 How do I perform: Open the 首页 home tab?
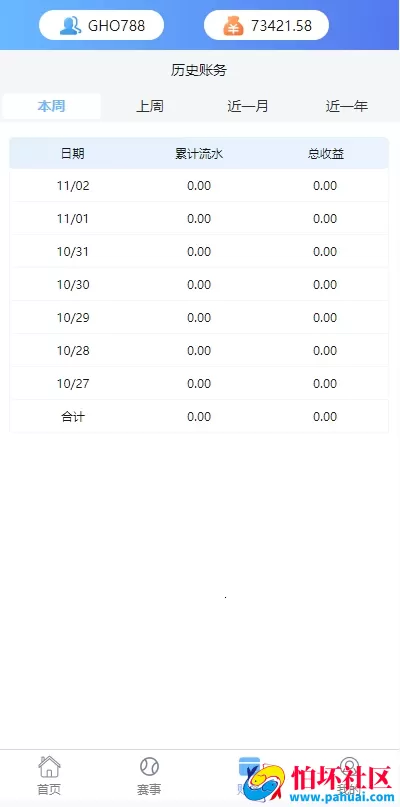(49, 776)
